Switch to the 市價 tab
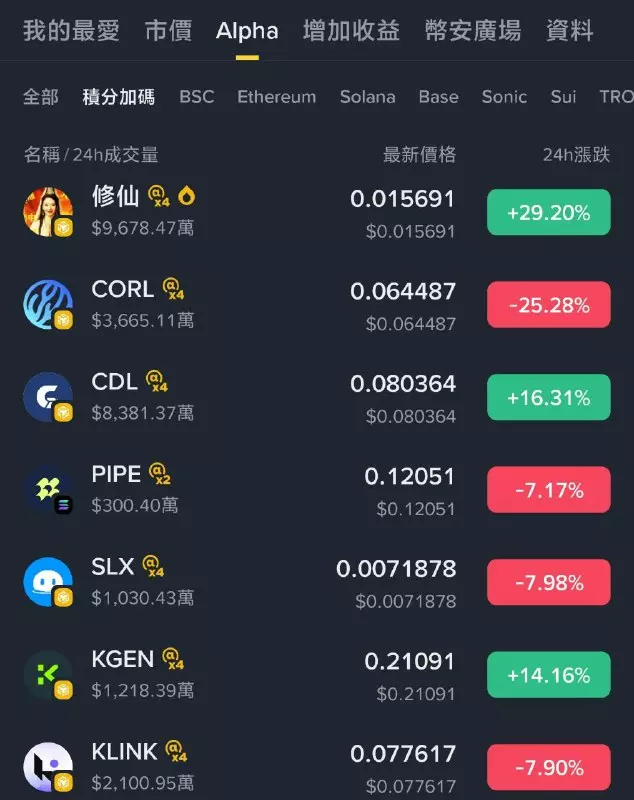The width and height of the screenshot is (634, 800). pyautogui.click(x=168, y=31)
